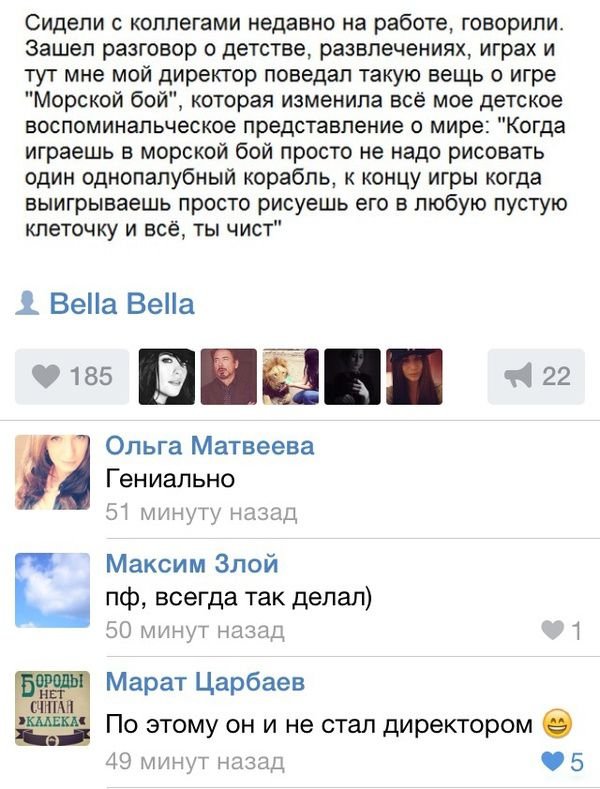Tap Максим Злой's sky avatar
The height and width of the screenshot is (789, 600).
[52, 590]
